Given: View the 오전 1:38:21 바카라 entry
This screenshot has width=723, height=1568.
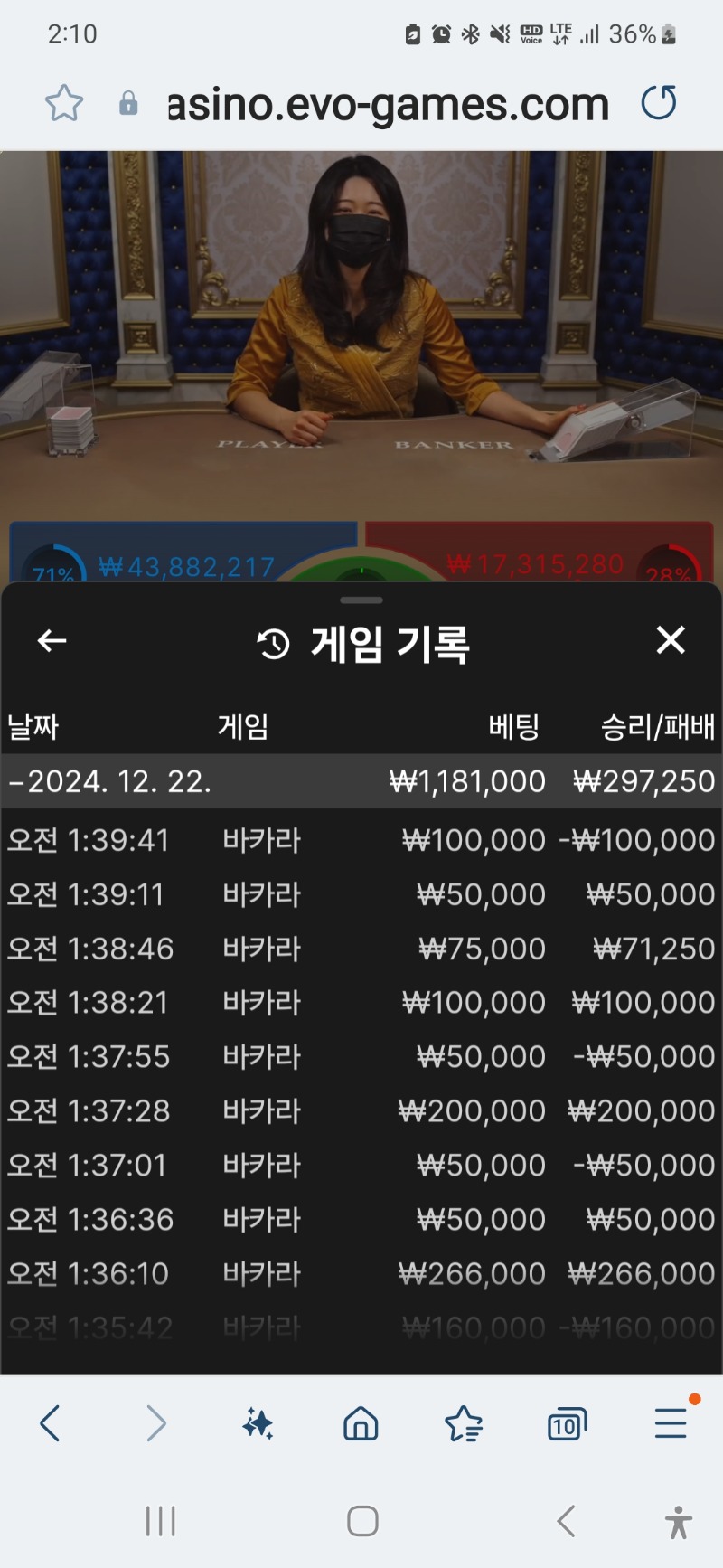Looking at the screenshot, I should pos(361,1002).
